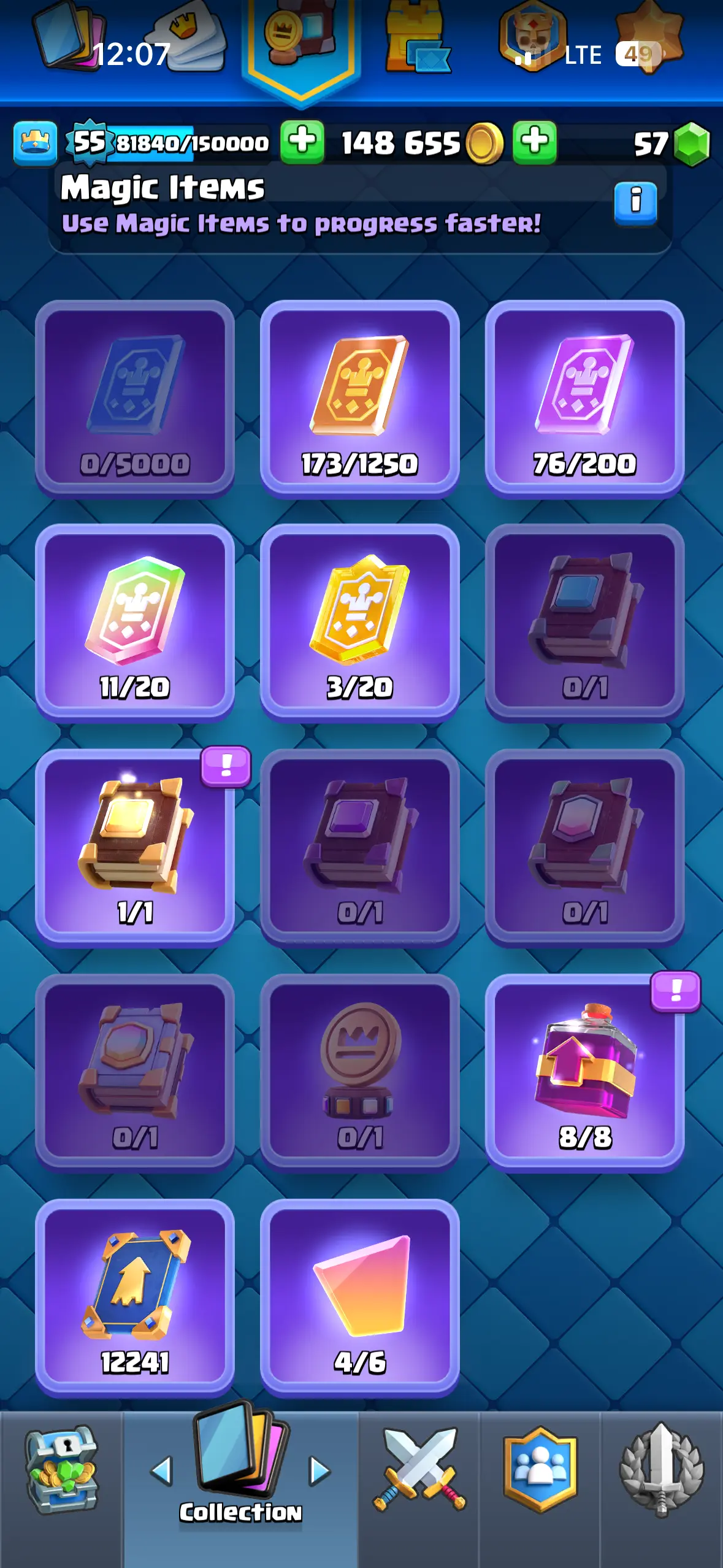
Task: Add experience with the first green plus
Action: click(x=302, y=142)
